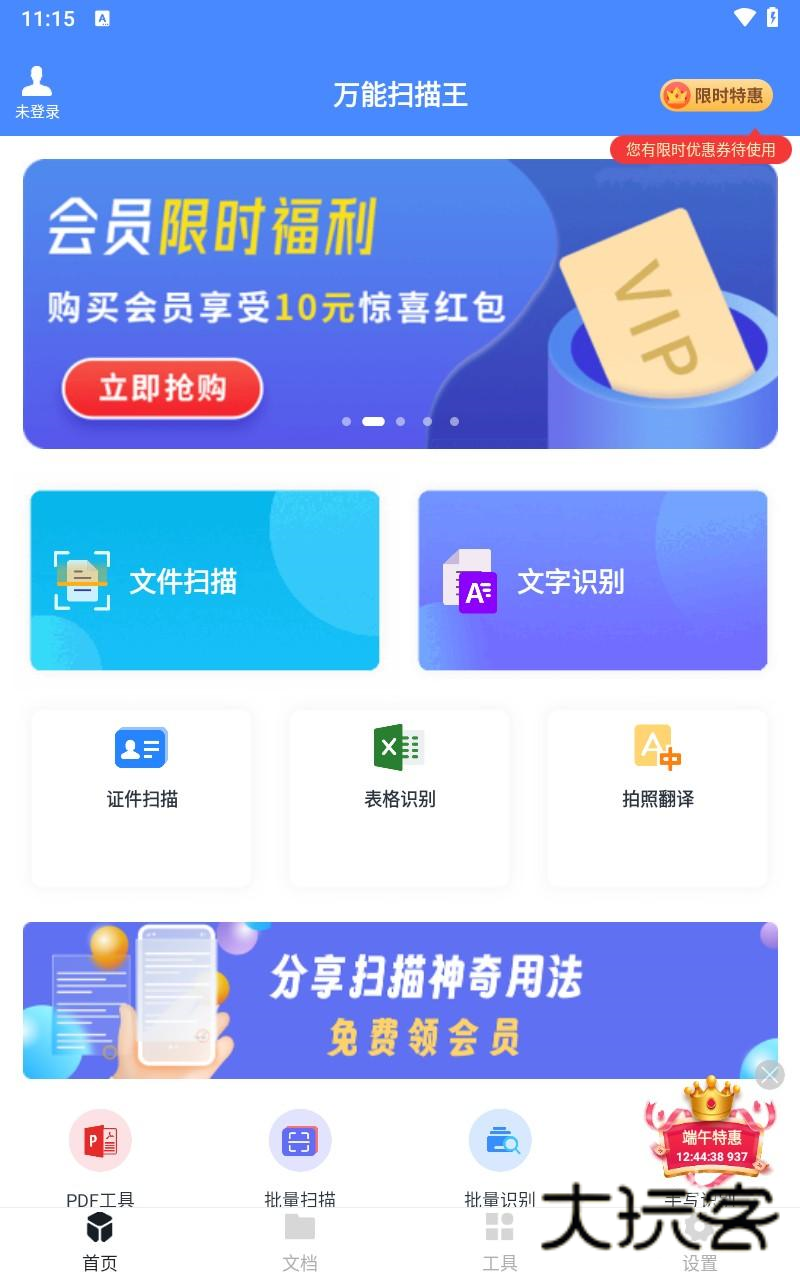Open the 文件扫描 (file scan) tool
This screenshot has height=1280, width=800.
204,580
